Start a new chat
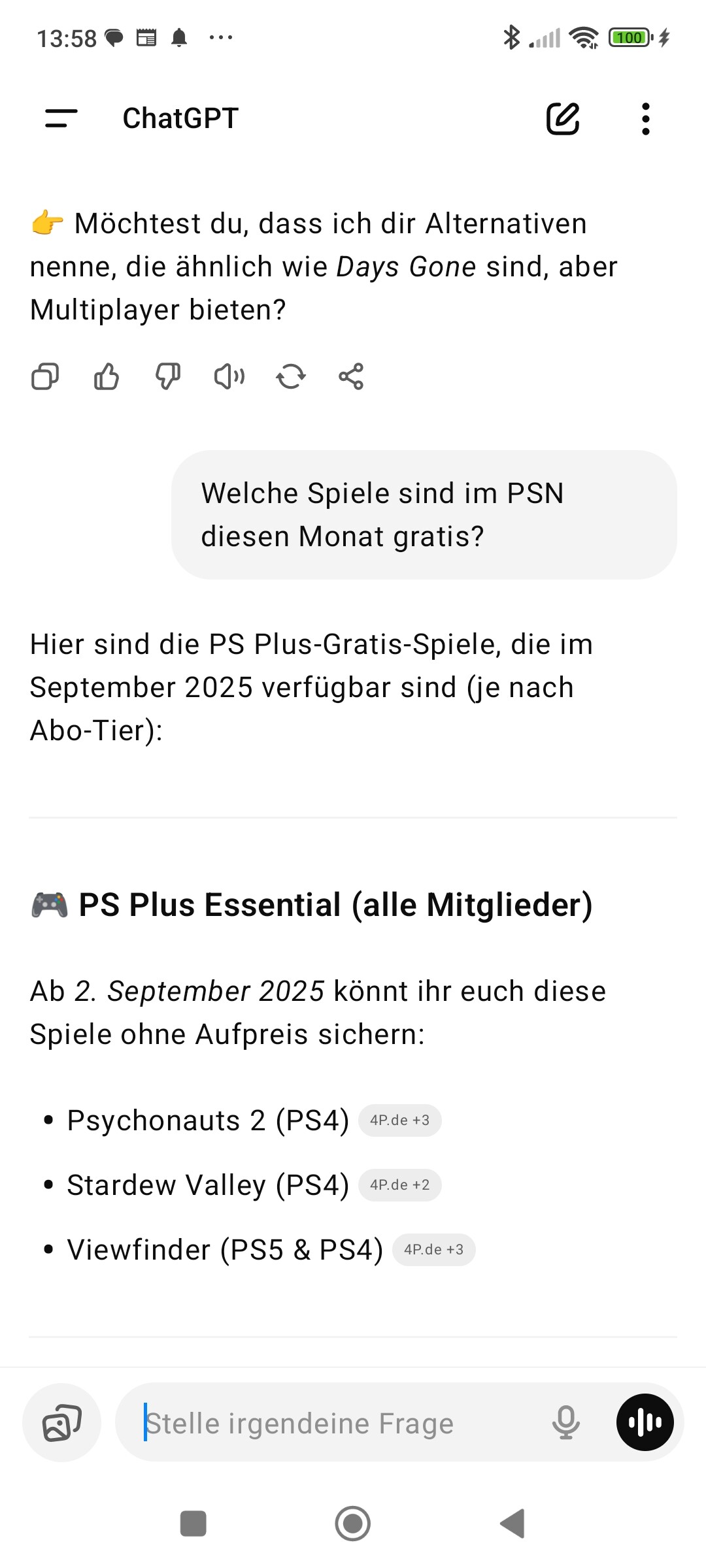 (x=563, y=118)
